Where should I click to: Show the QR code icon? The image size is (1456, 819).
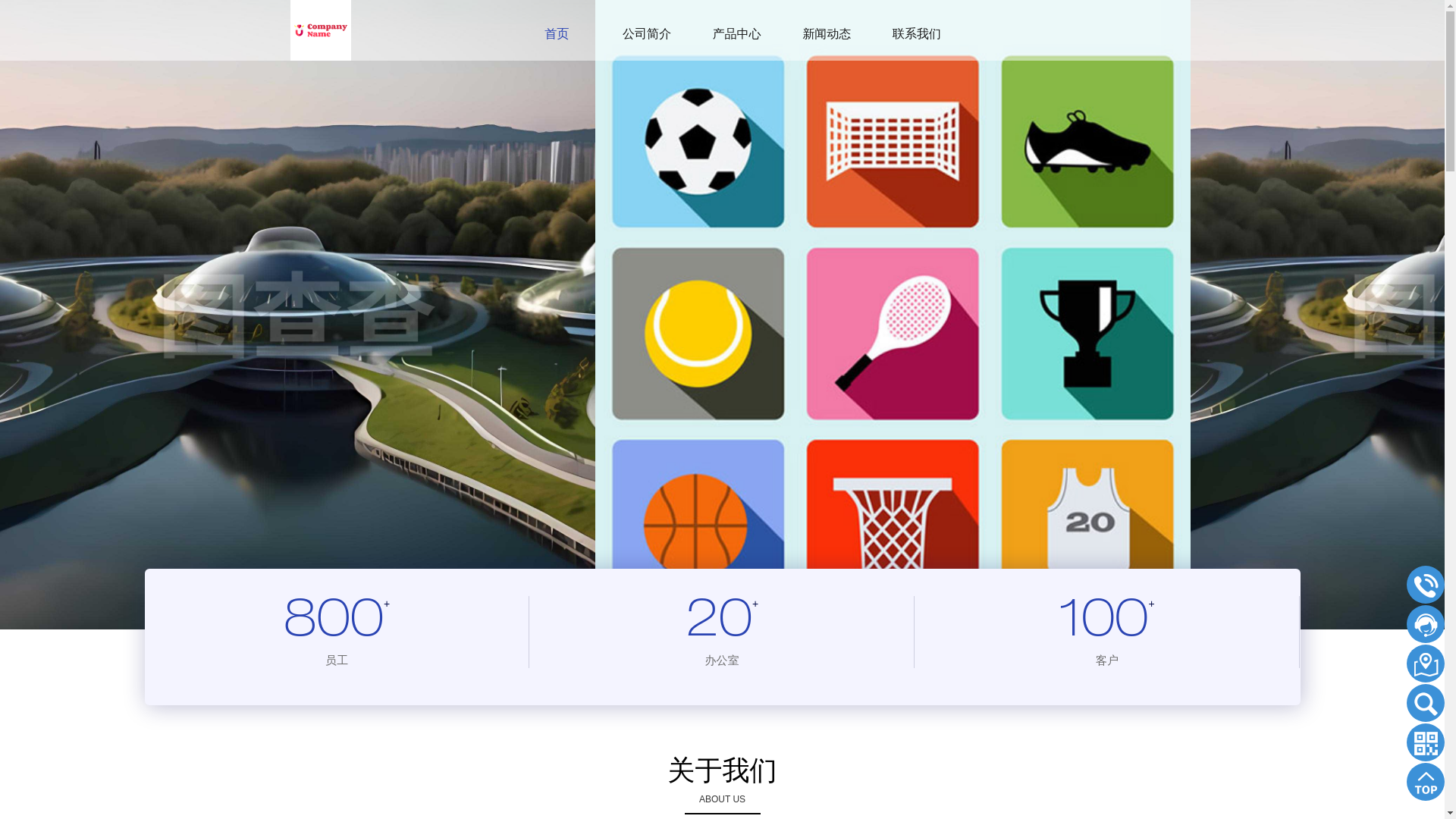[x=1425, y=742]
